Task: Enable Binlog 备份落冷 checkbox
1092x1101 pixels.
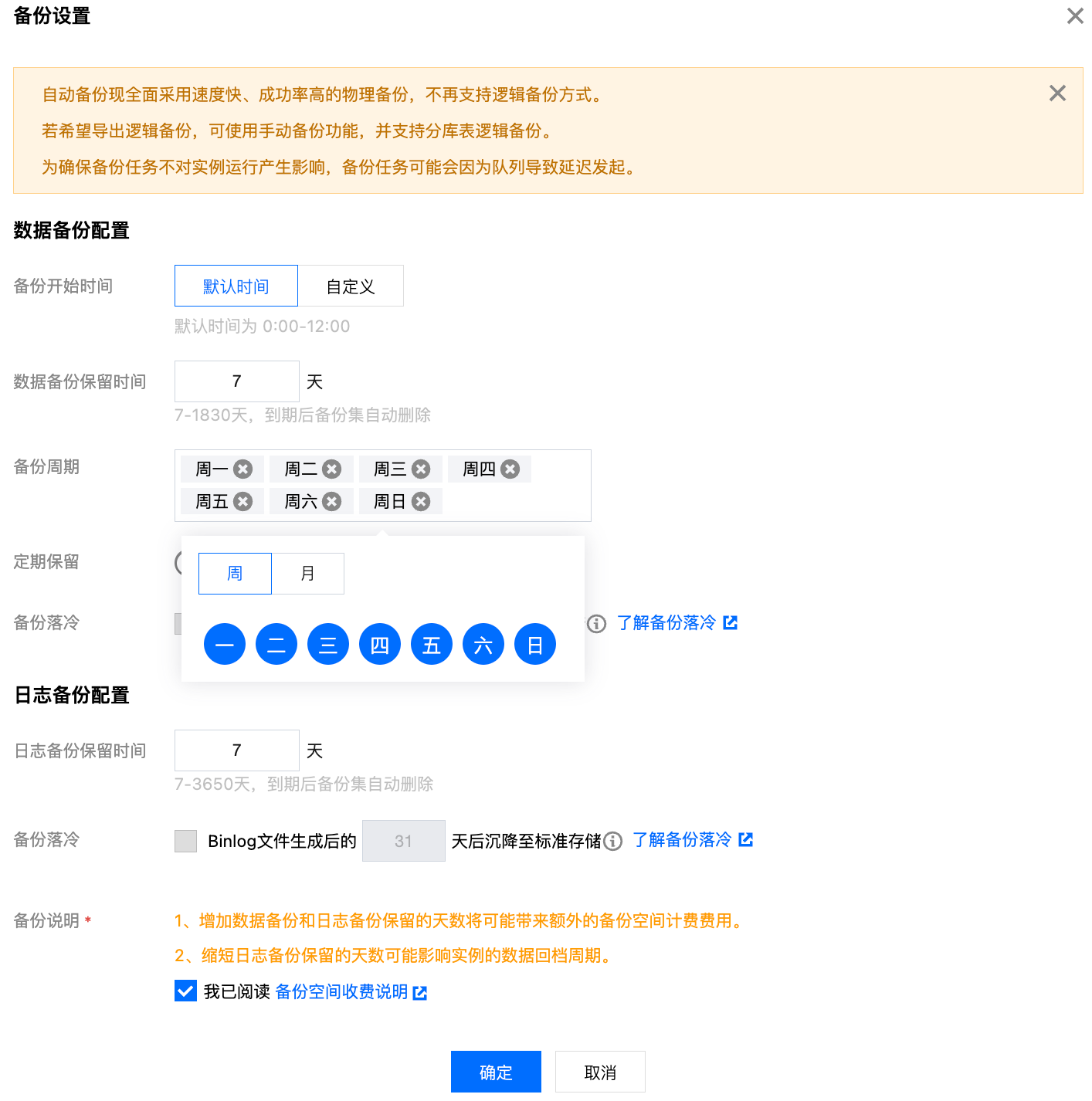Action: [x=186, y=841]
